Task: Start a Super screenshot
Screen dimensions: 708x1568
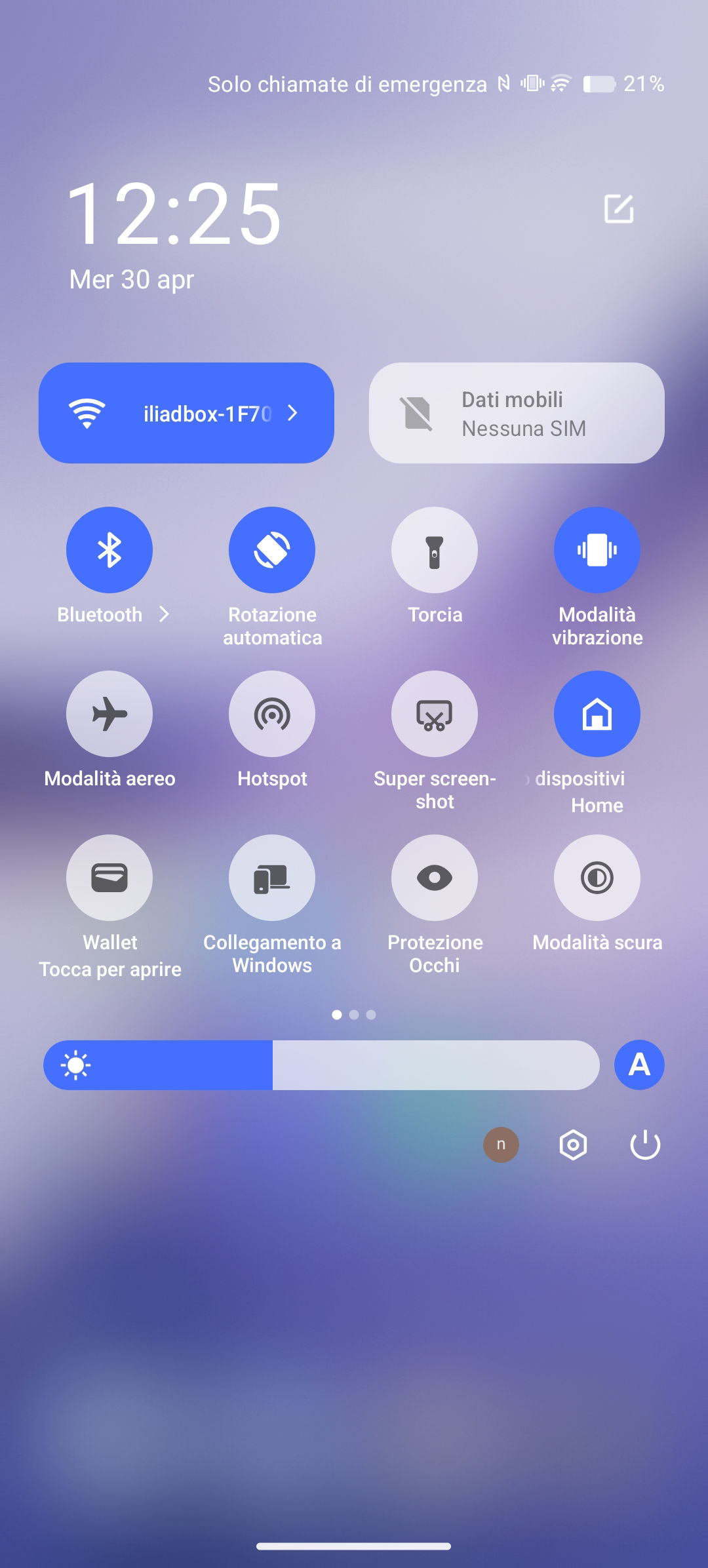Action: [x=435, y=714]
